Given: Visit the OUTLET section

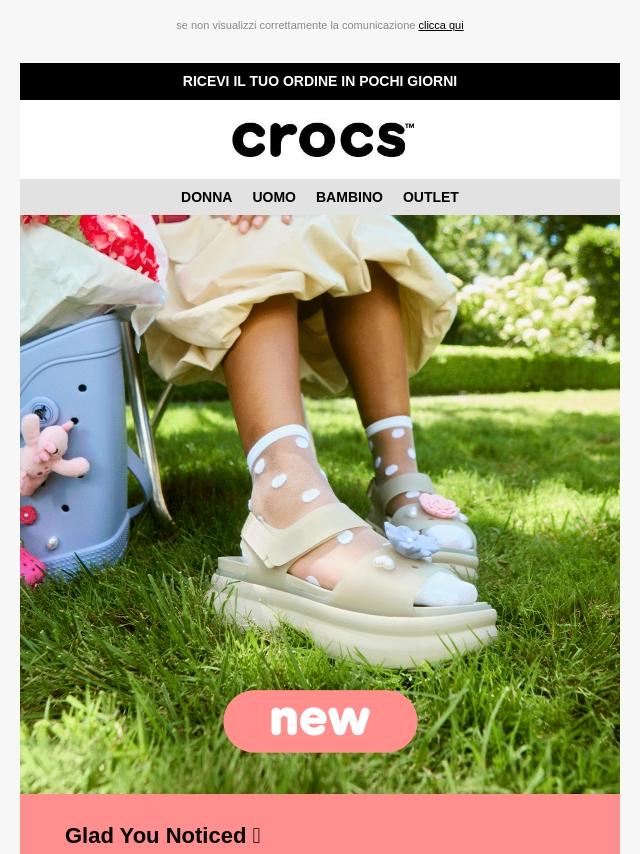Looking at the screenshot, I should click(430, 197).
